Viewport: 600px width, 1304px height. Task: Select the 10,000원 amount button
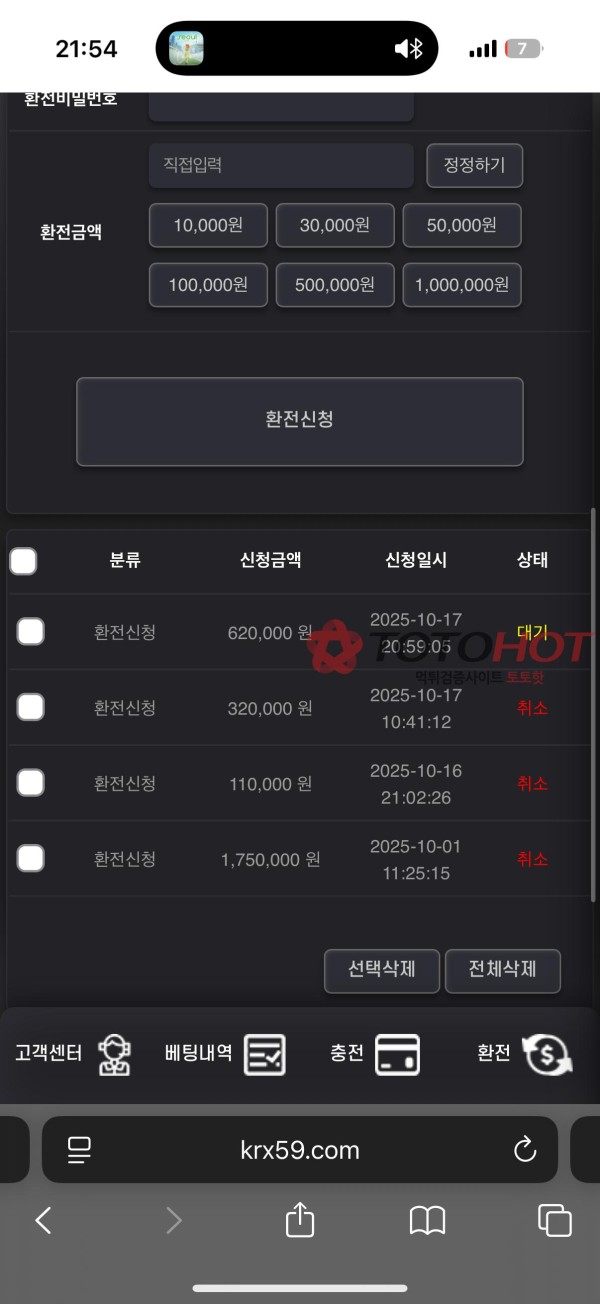tap(208, 225)
